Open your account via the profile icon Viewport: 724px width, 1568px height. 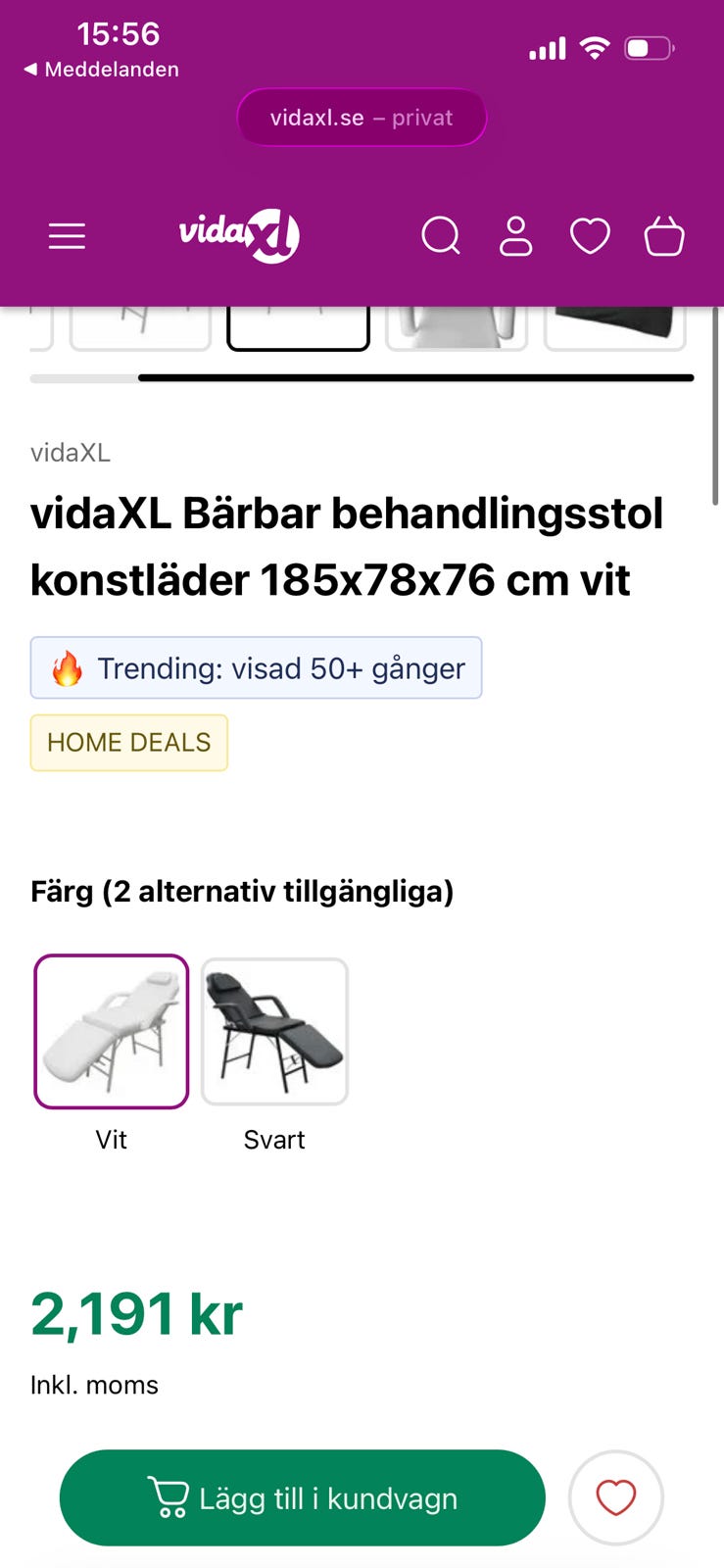coord(515,235)
